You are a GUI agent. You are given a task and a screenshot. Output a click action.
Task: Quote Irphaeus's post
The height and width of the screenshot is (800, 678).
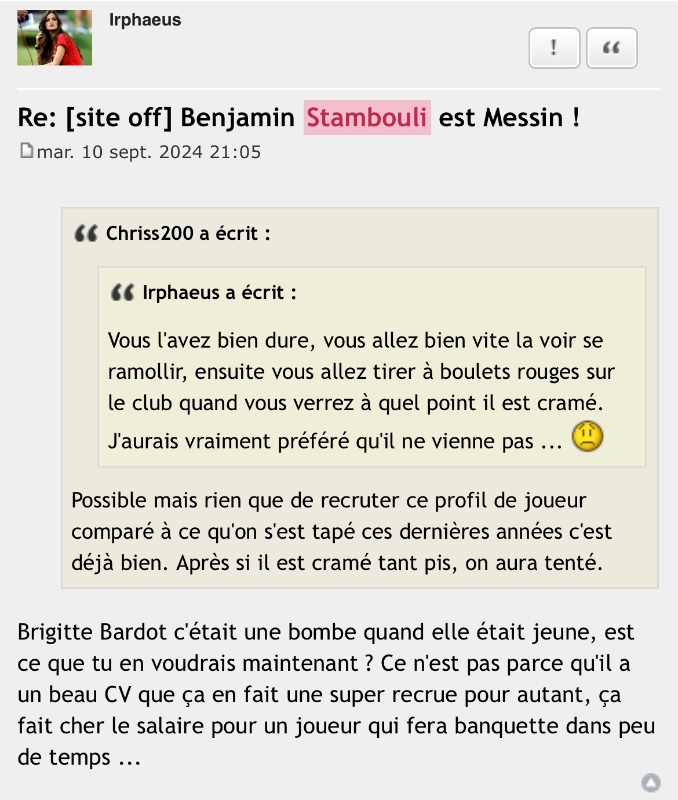(x=611, y=48)
